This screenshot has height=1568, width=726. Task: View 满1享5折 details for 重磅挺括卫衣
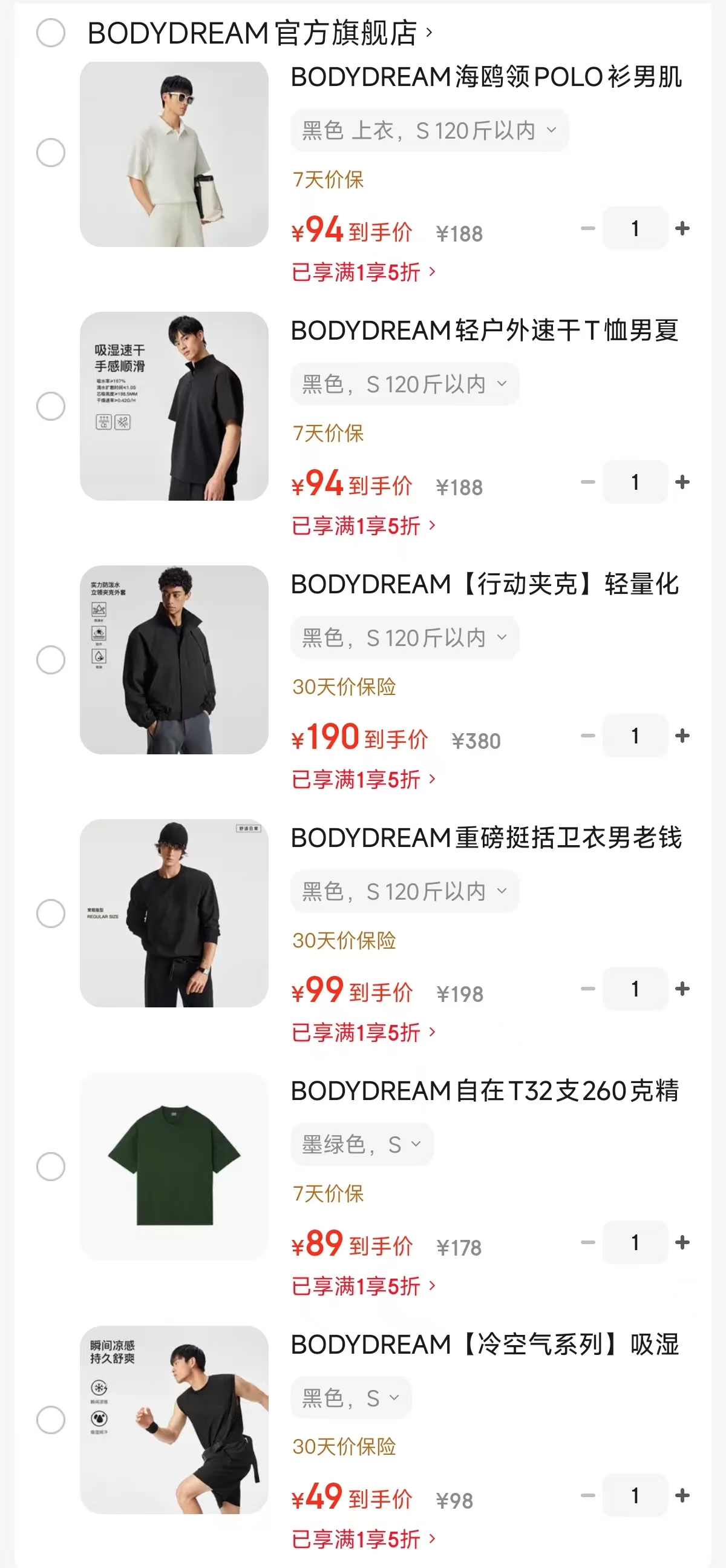click(x=364, y=1033)
